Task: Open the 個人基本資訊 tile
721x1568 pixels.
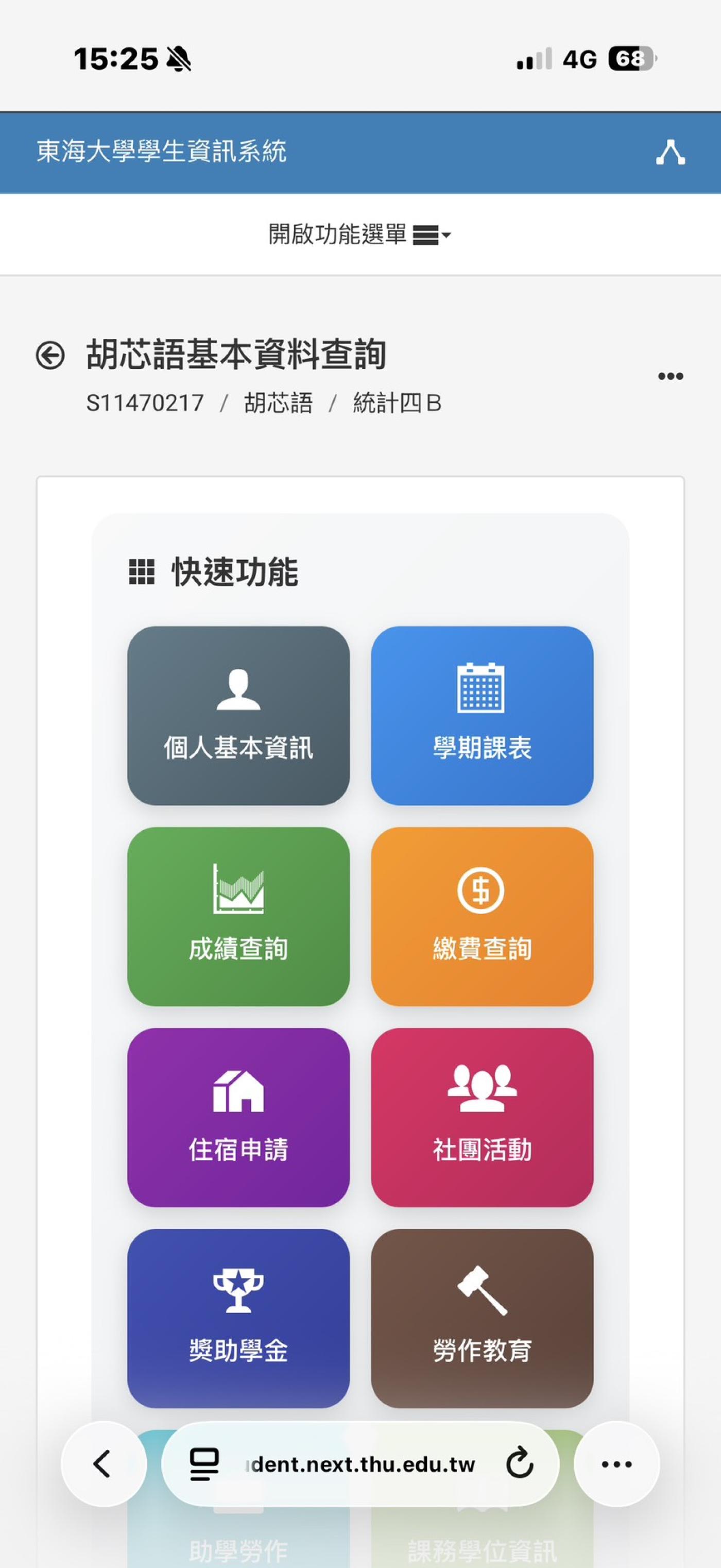Action: tap(238, 715)
